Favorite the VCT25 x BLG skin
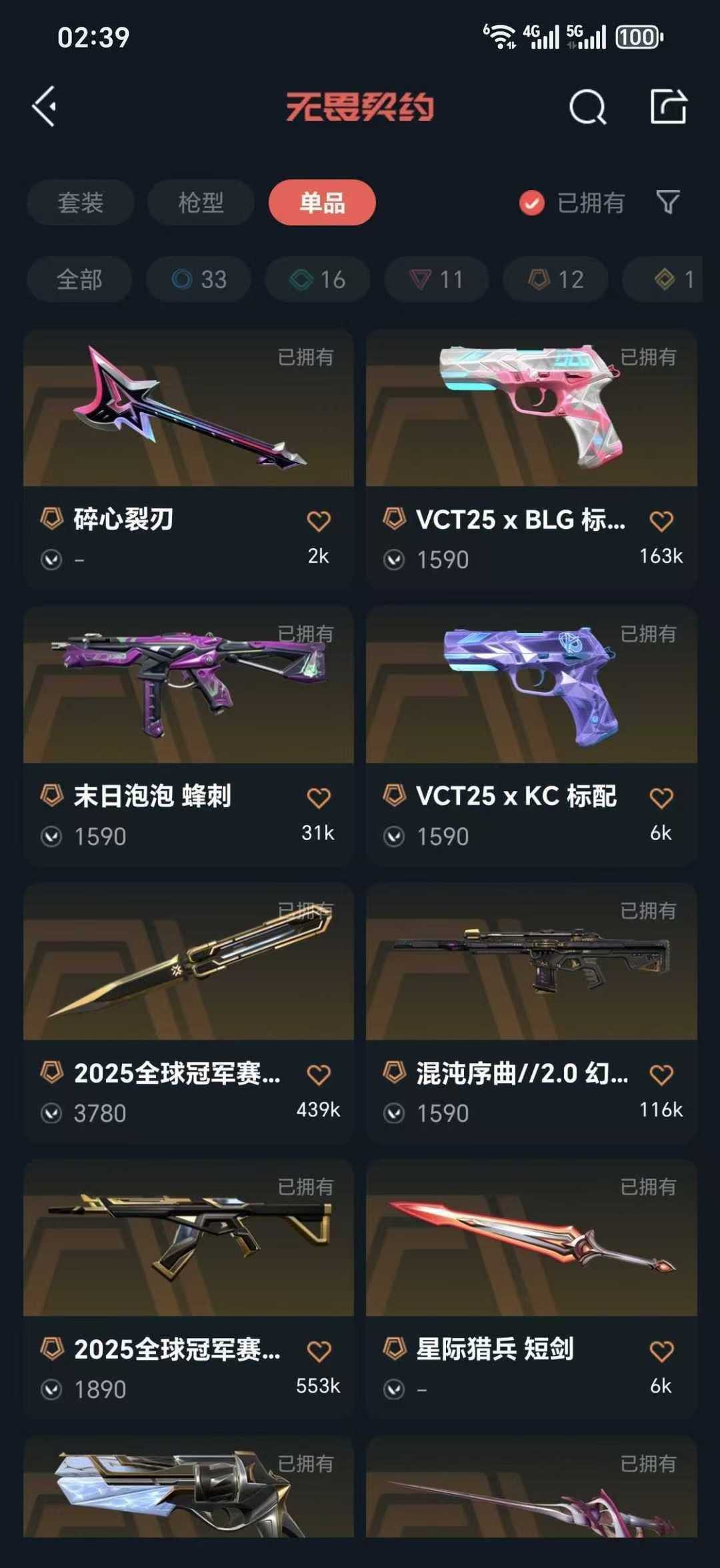Viewport: 720px width, 1568px height. tap(661, 521)
